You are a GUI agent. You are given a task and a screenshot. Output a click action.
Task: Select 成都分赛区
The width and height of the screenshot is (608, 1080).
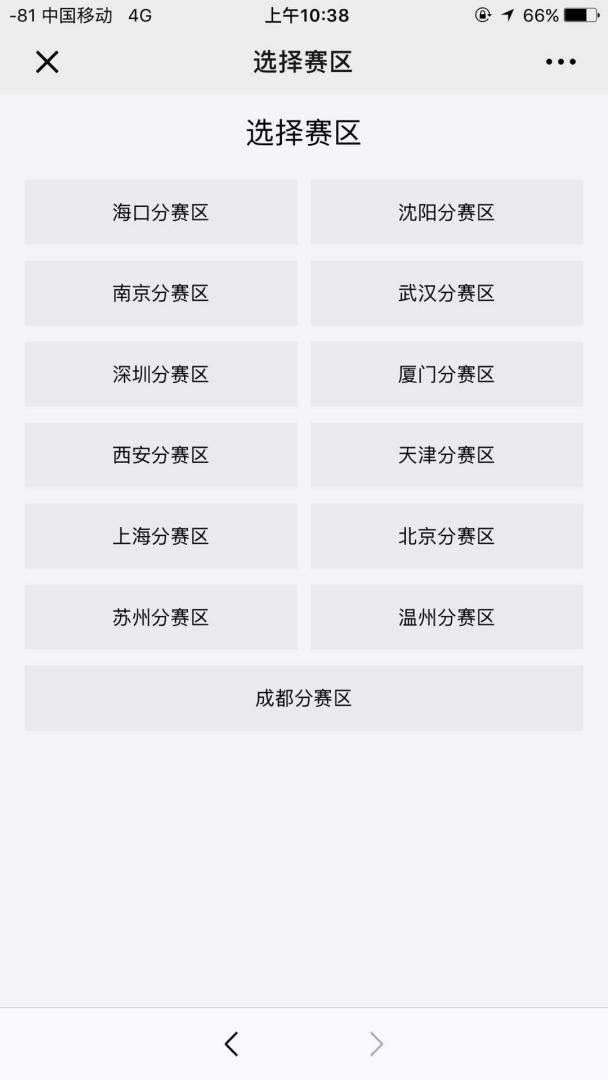click(x=304, y=698)
